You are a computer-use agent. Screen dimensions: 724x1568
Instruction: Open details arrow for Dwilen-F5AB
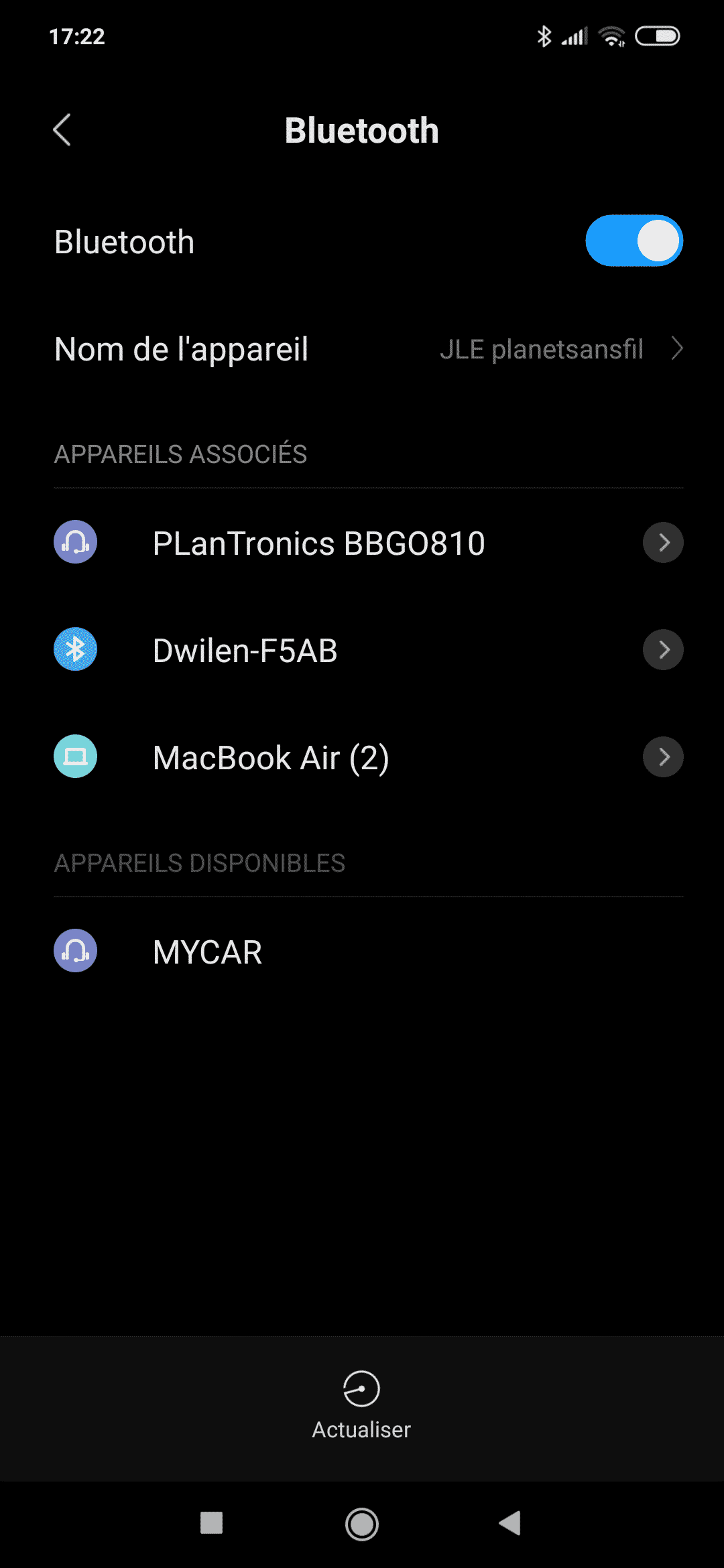click(663, 649)
